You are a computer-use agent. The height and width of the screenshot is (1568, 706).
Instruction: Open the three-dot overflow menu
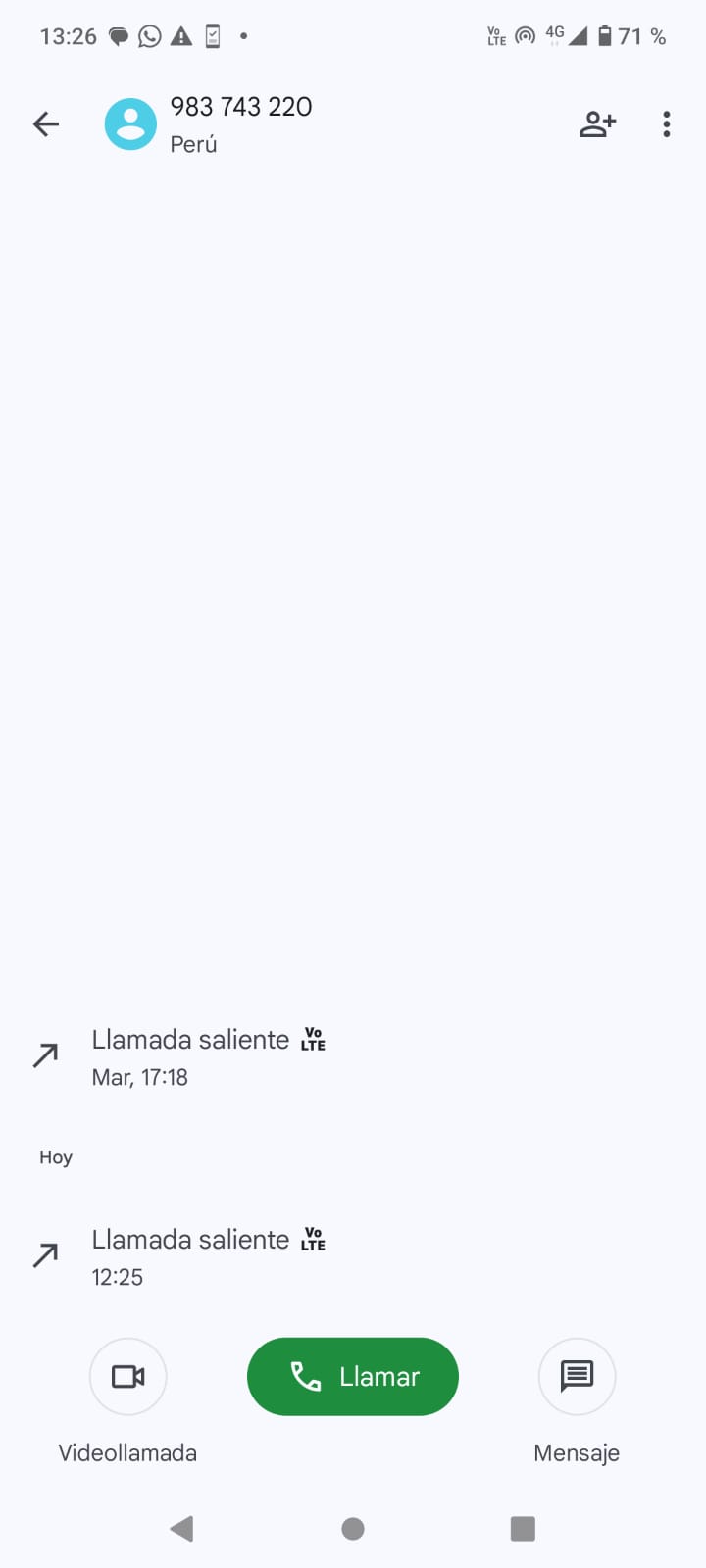(x=667, y=124)
